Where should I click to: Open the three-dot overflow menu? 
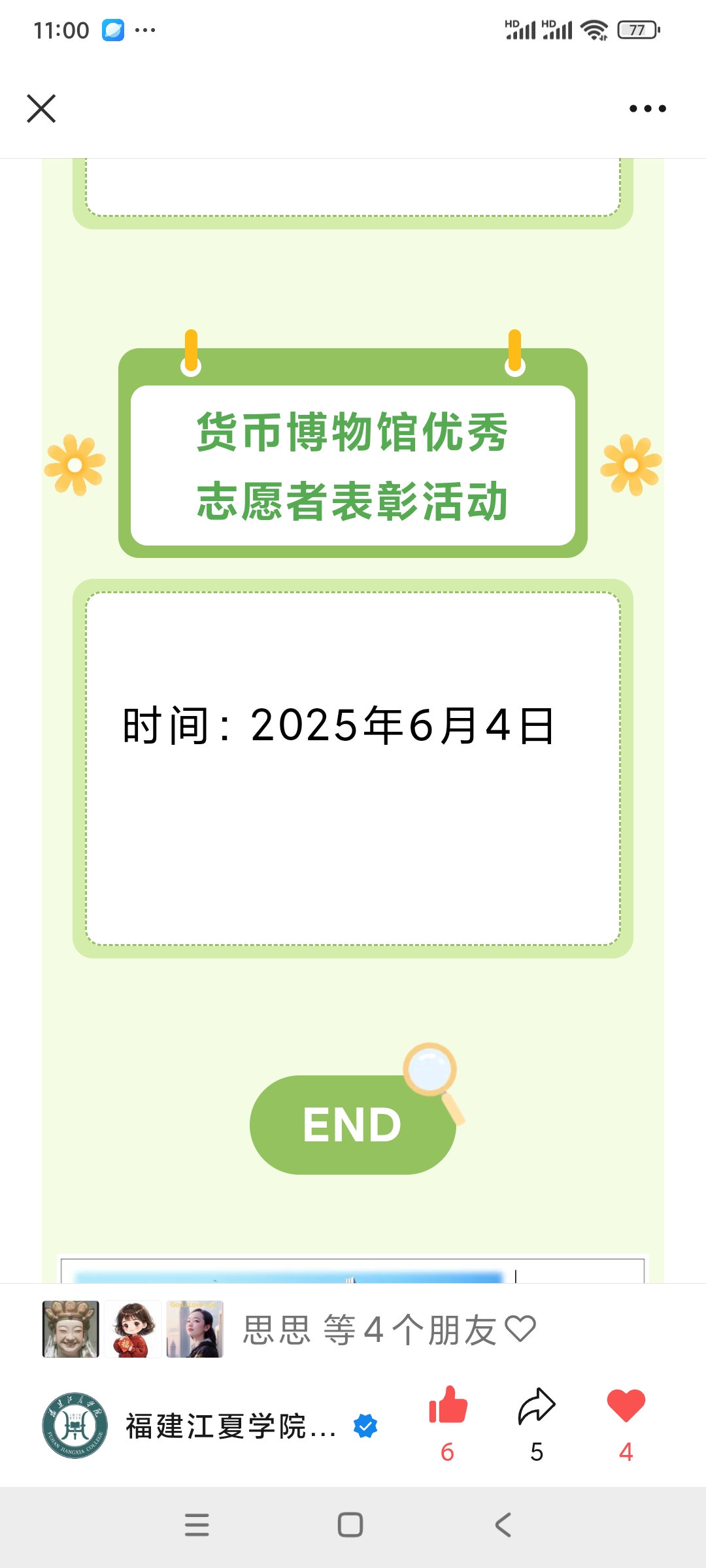click(647, 108)
